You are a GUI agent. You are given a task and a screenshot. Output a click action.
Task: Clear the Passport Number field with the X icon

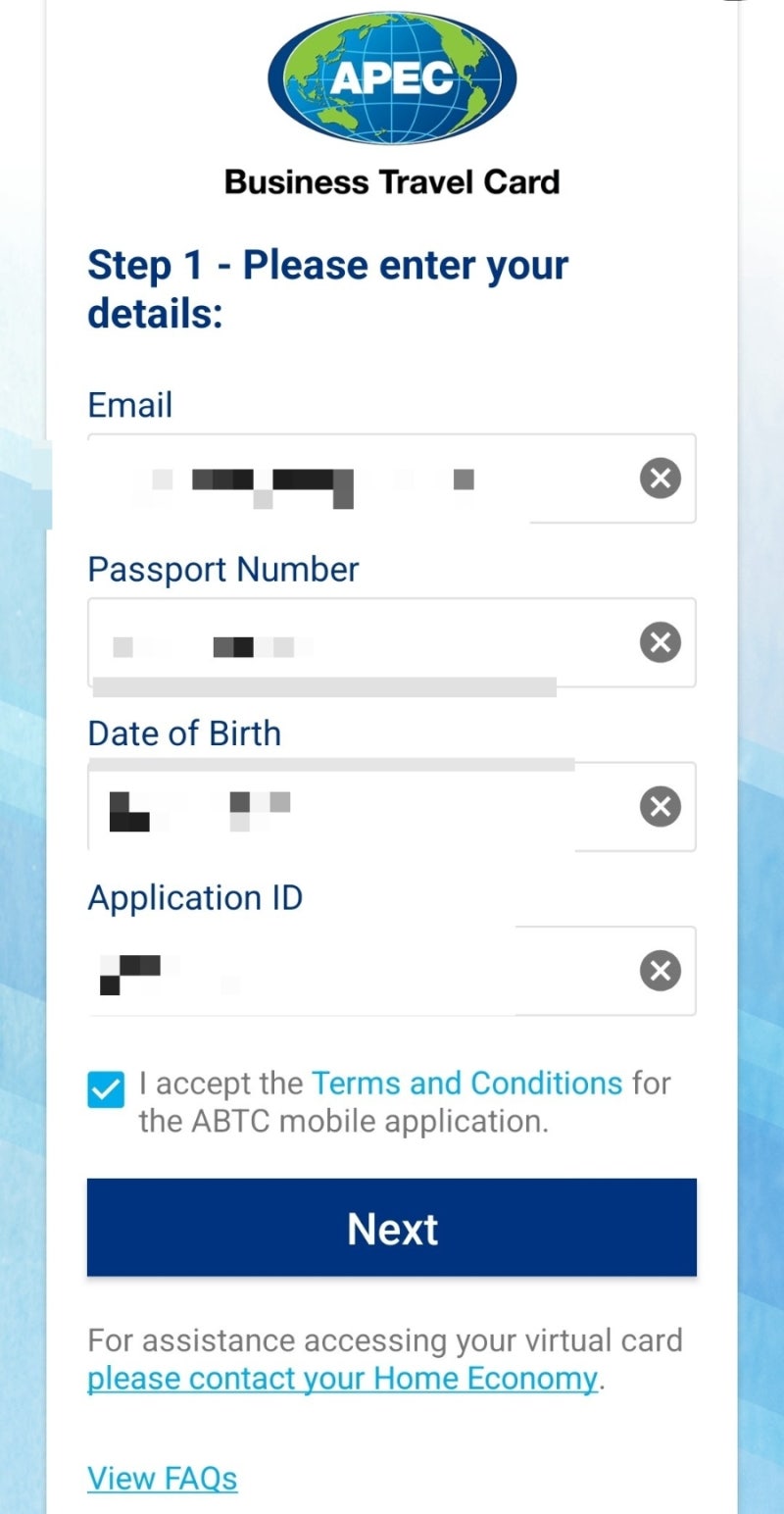pyautogui.click(x=660, y=642)
